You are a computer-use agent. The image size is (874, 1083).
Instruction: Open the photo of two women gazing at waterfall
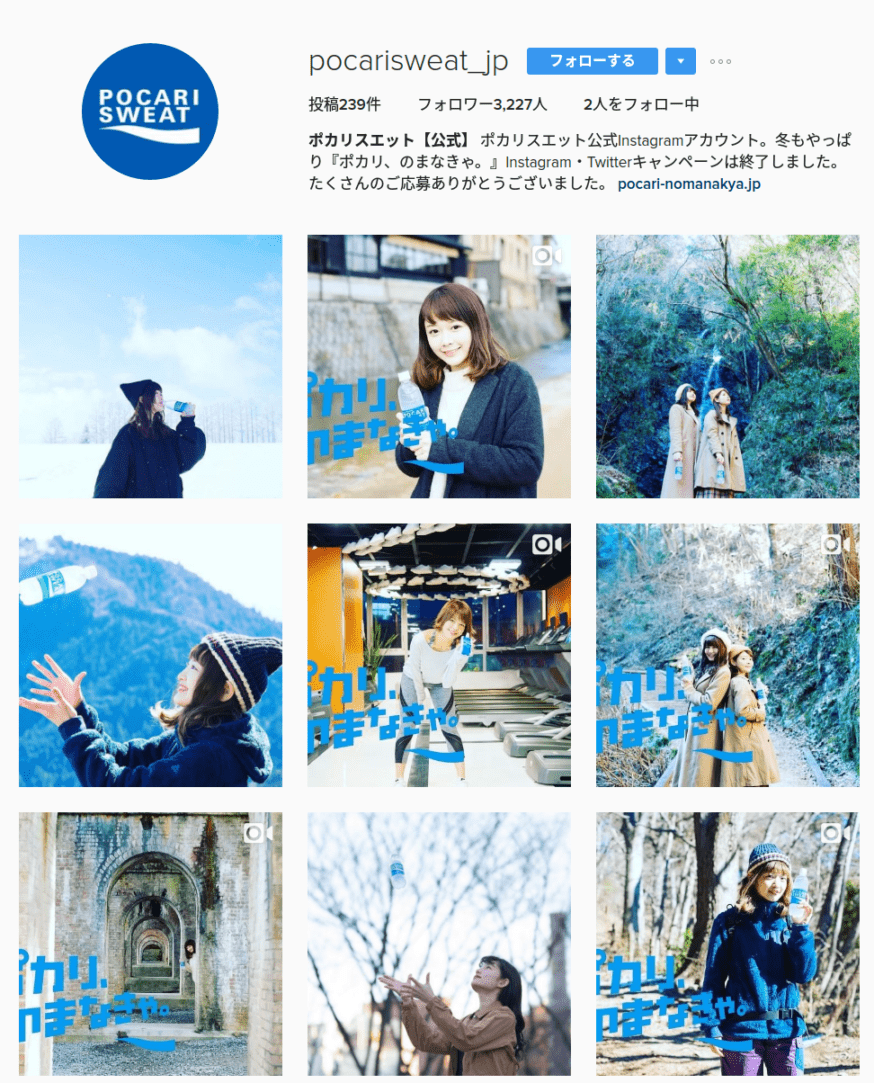pyautogui.click(x=727, y=366)
